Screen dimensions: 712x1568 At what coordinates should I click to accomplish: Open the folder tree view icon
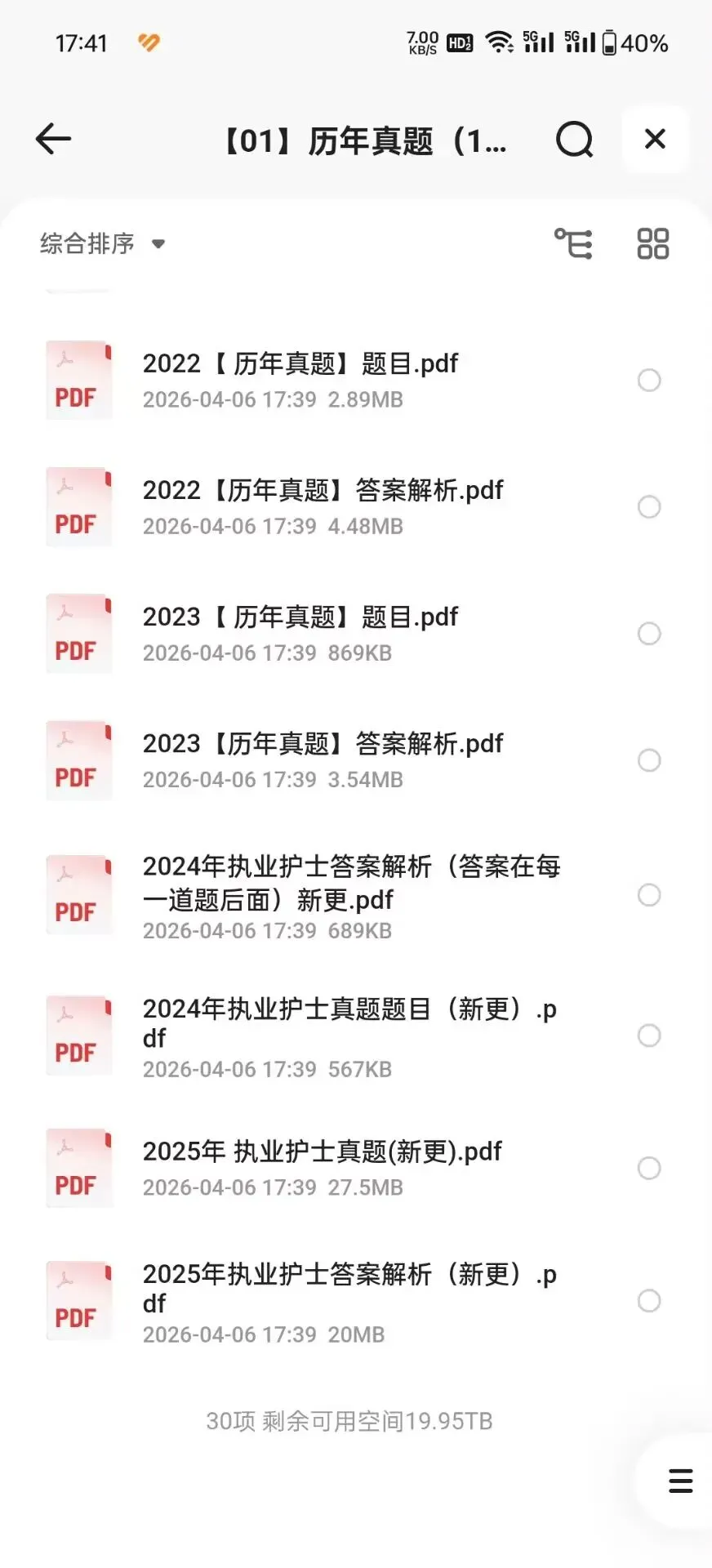573,243
